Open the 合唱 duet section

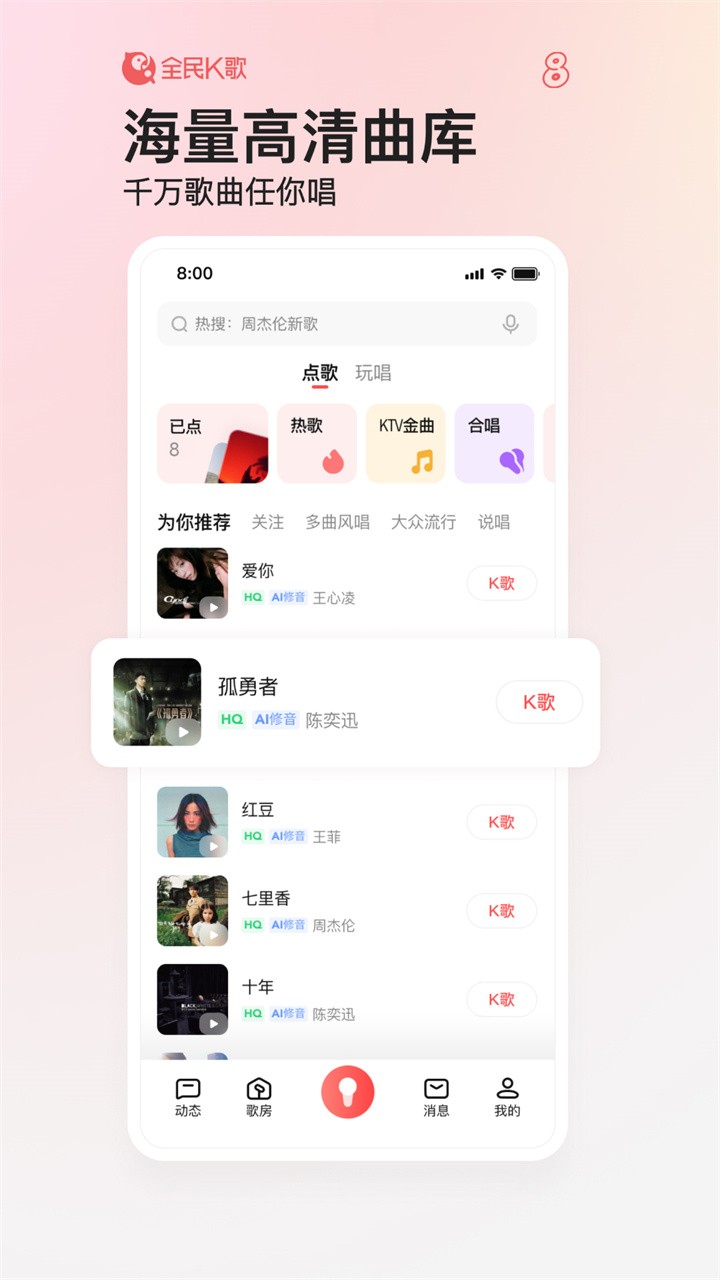pos(494,443)
